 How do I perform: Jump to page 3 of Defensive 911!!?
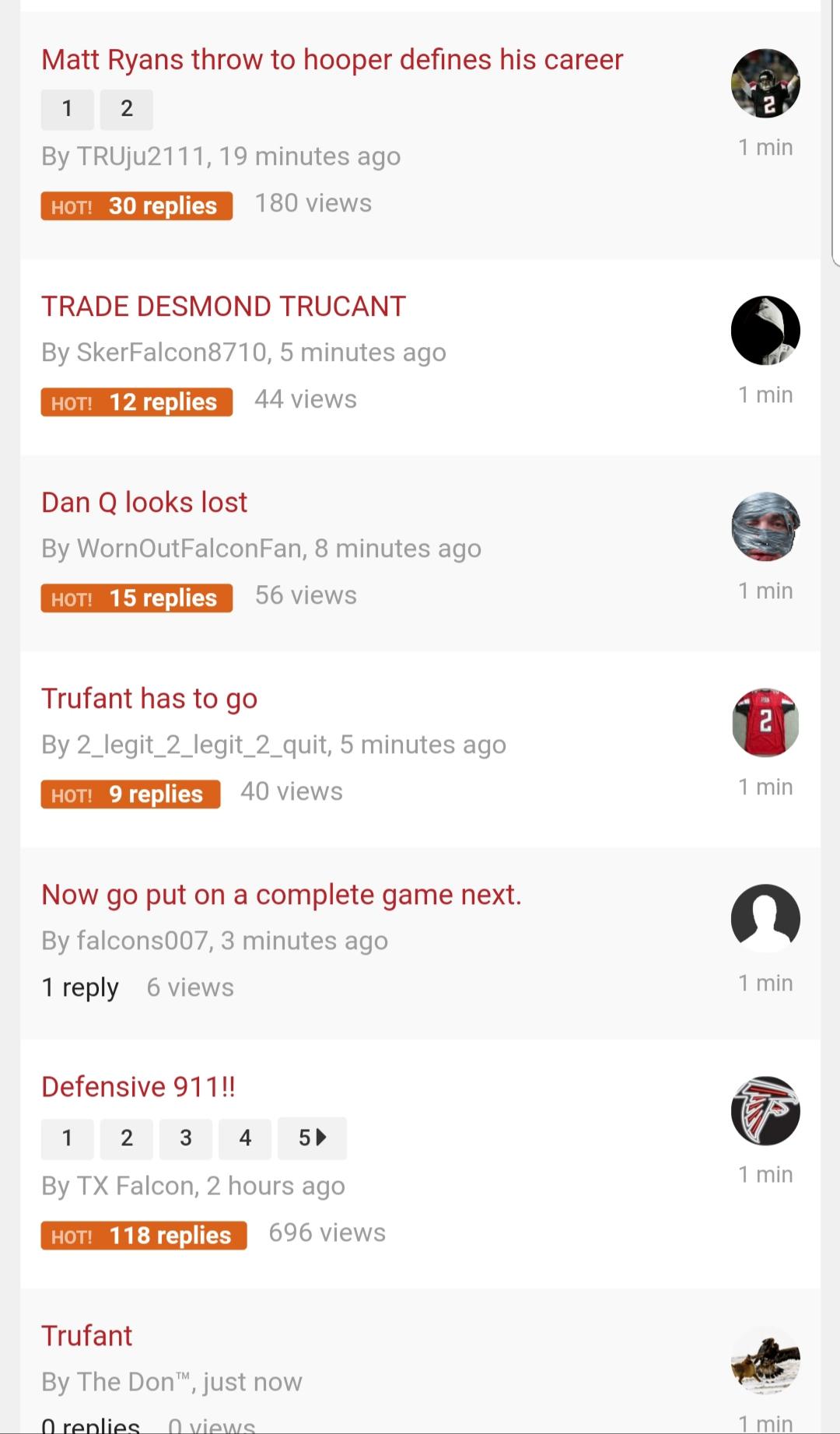pyautogui.click(x=186, y=1138)
